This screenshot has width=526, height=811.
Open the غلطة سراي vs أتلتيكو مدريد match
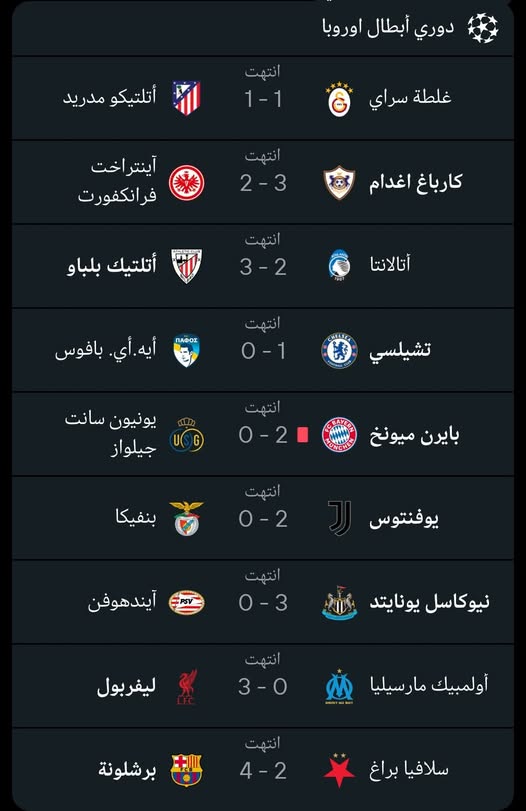click(x=263, y=98)
